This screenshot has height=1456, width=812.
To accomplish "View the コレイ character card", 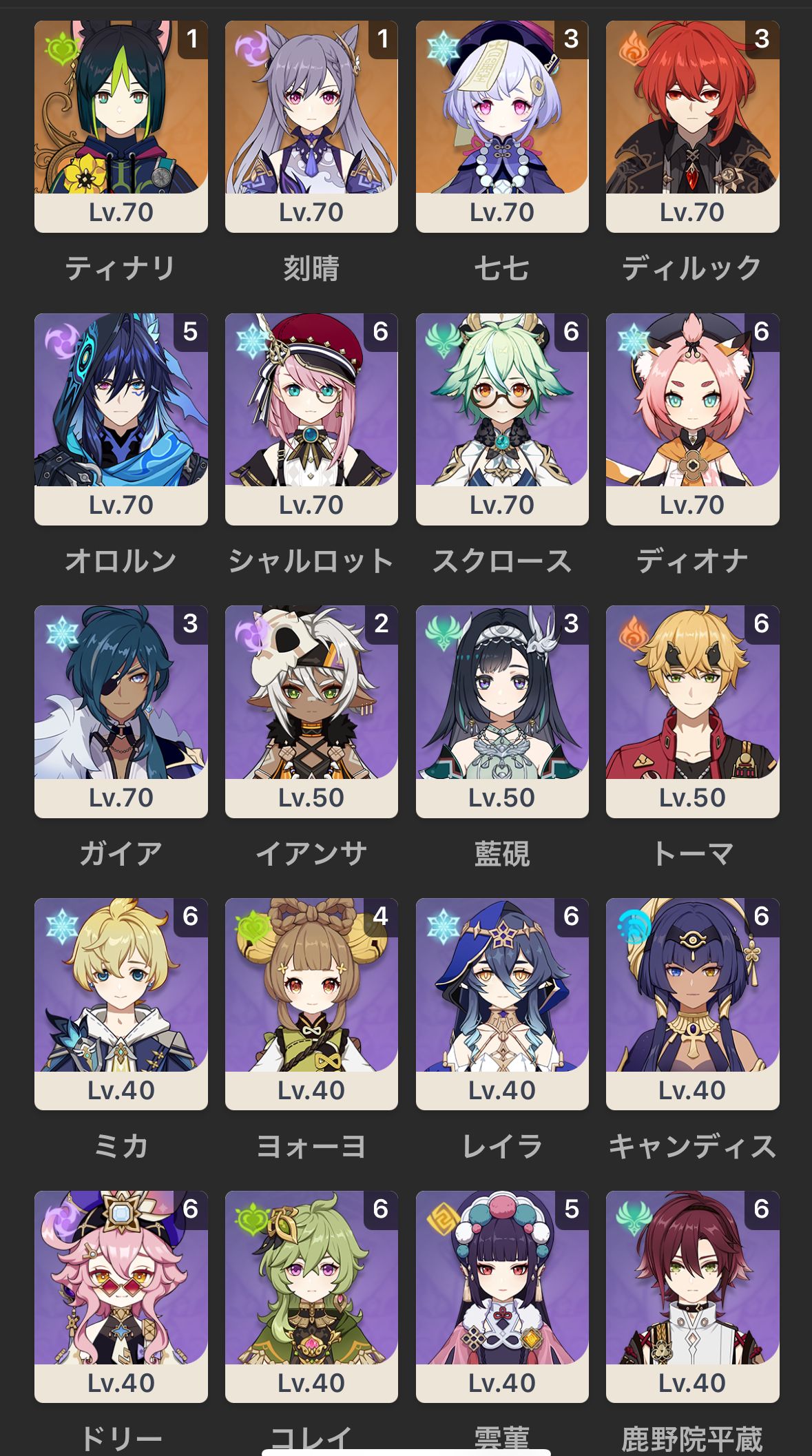I will [x=311, y=1296].
